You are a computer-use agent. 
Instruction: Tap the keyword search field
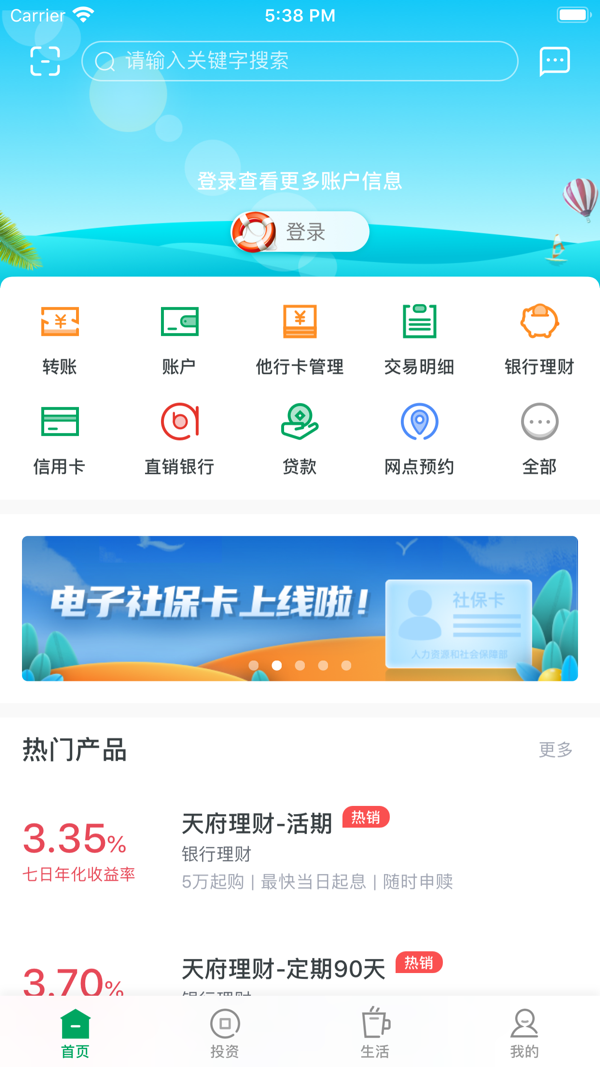tap(300, 61)
